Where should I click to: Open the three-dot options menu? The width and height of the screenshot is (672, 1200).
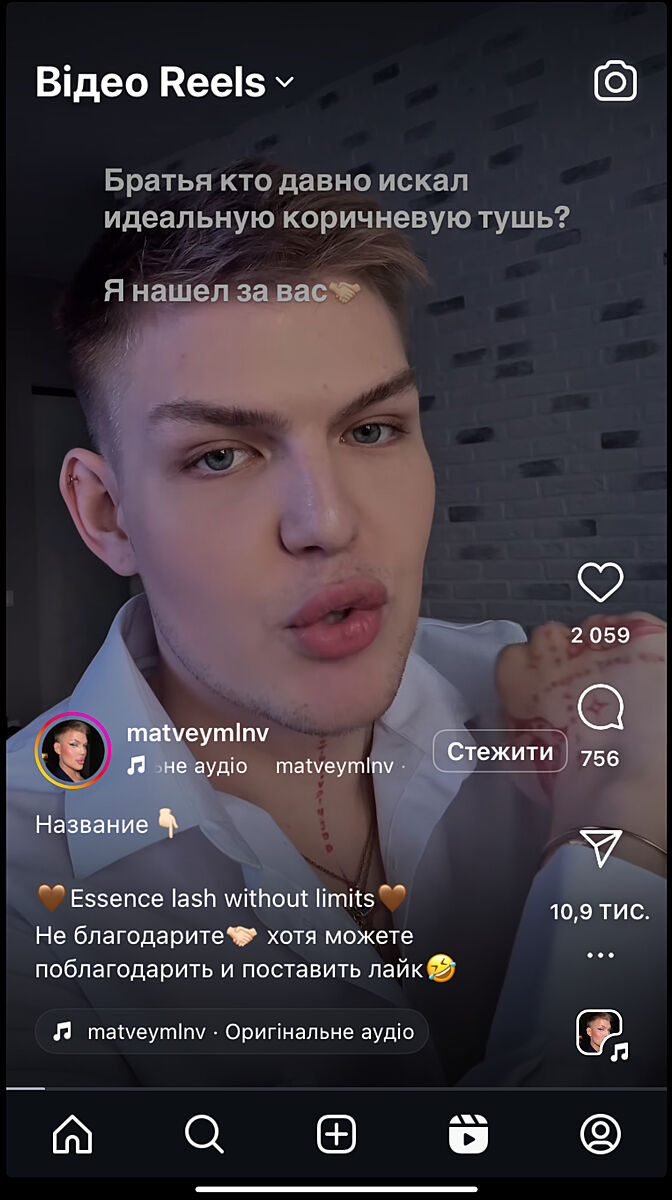click(600, 955)
